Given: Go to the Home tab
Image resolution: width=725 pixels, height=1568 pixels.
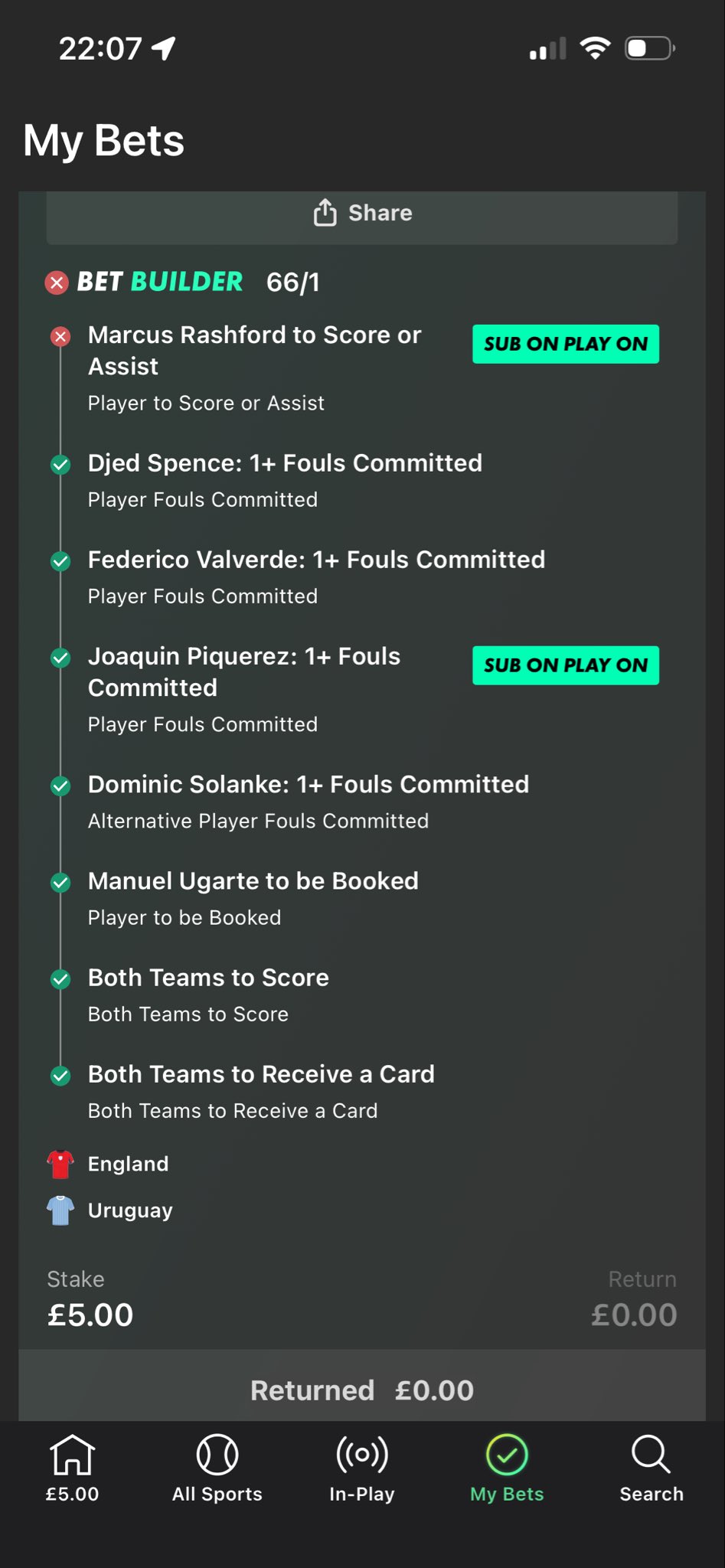Looking at the screenshot, I should coord(72,1468).
